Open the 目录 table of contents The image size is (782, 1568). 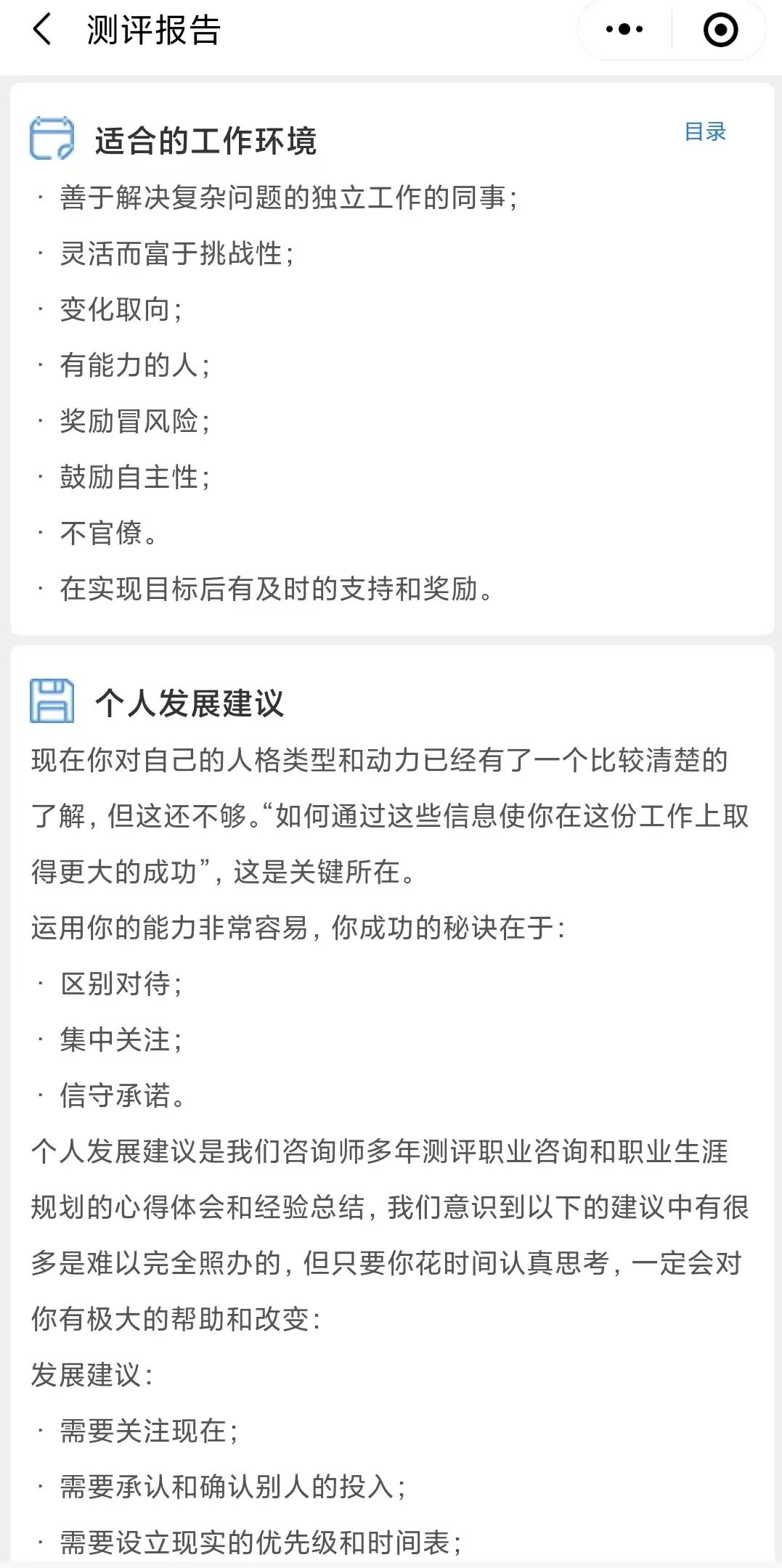coord(705,132)
